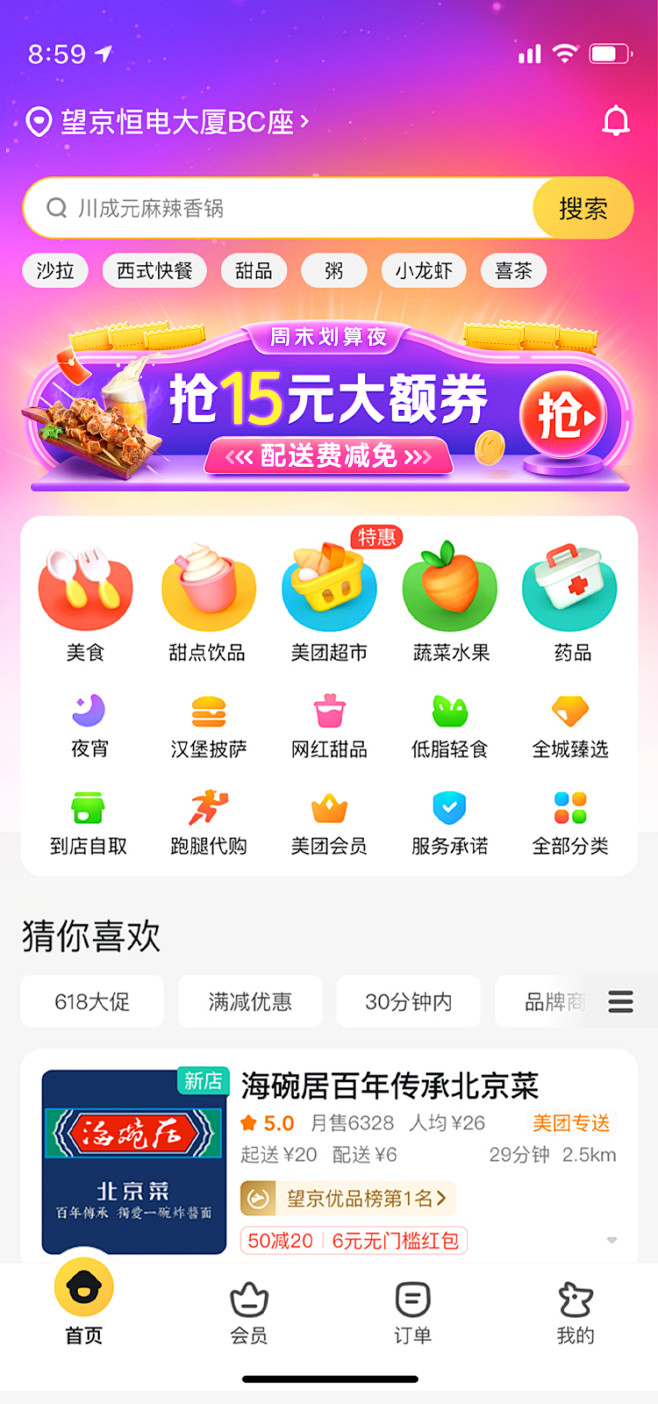The width and height of the screenshot is (658, 1404).
Task: Switch to the 订单 tab
Action: 412,1313
